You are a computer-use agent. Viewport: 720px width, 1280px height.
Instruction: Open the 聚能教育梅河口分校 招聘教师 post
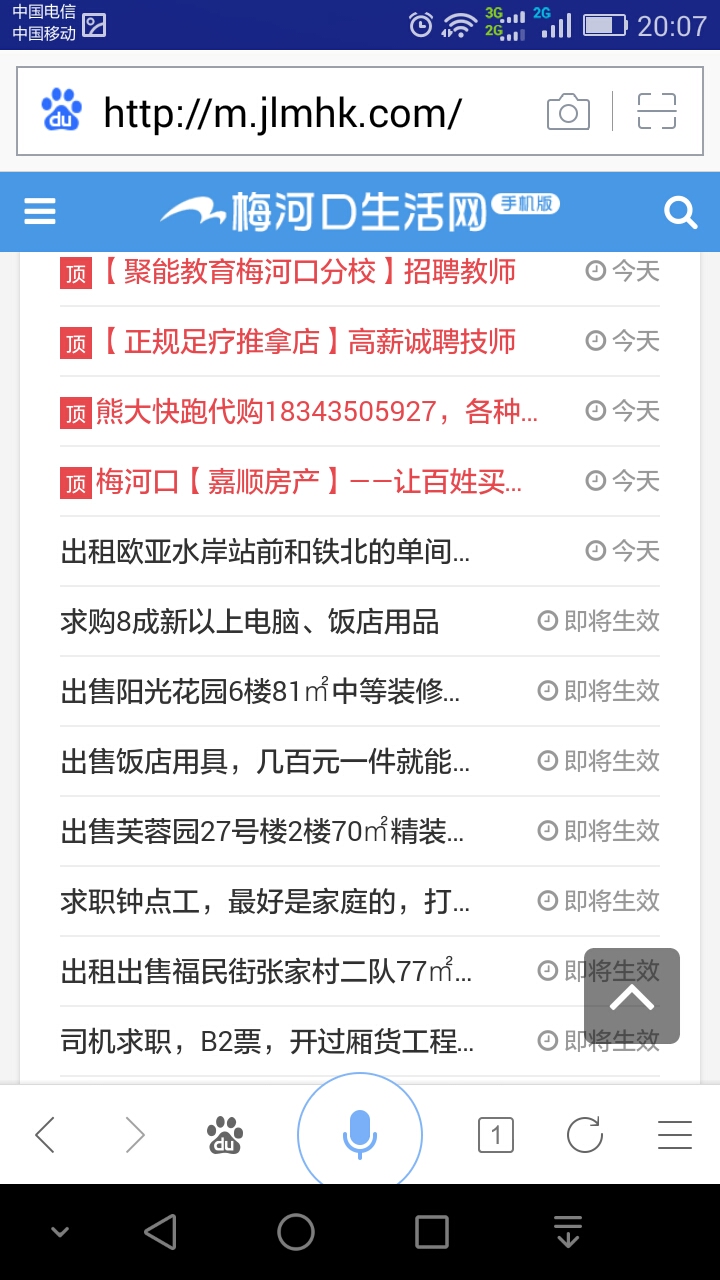[305, 272]
